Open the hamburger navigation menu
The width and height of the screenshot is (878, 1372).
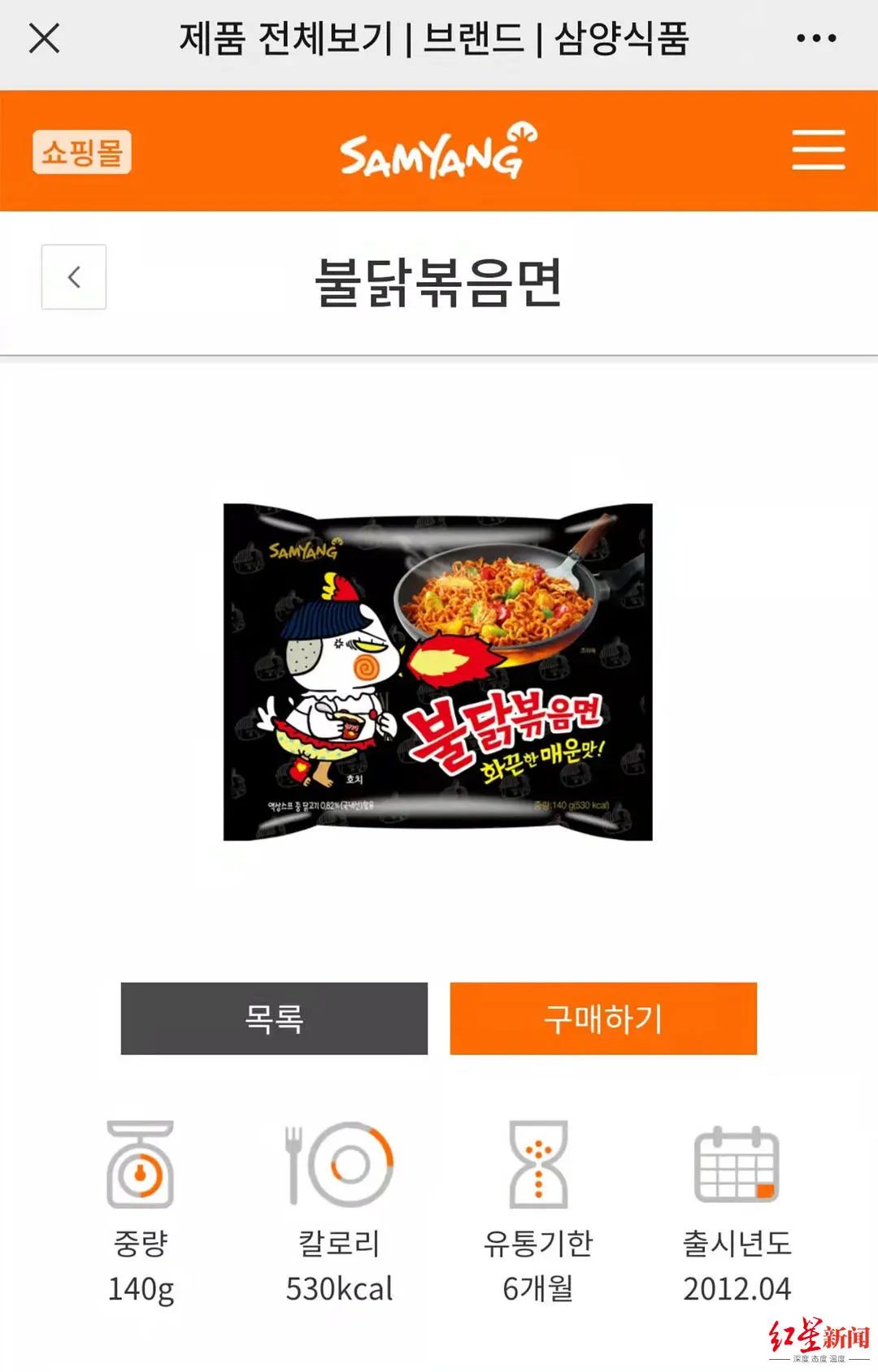818,150
